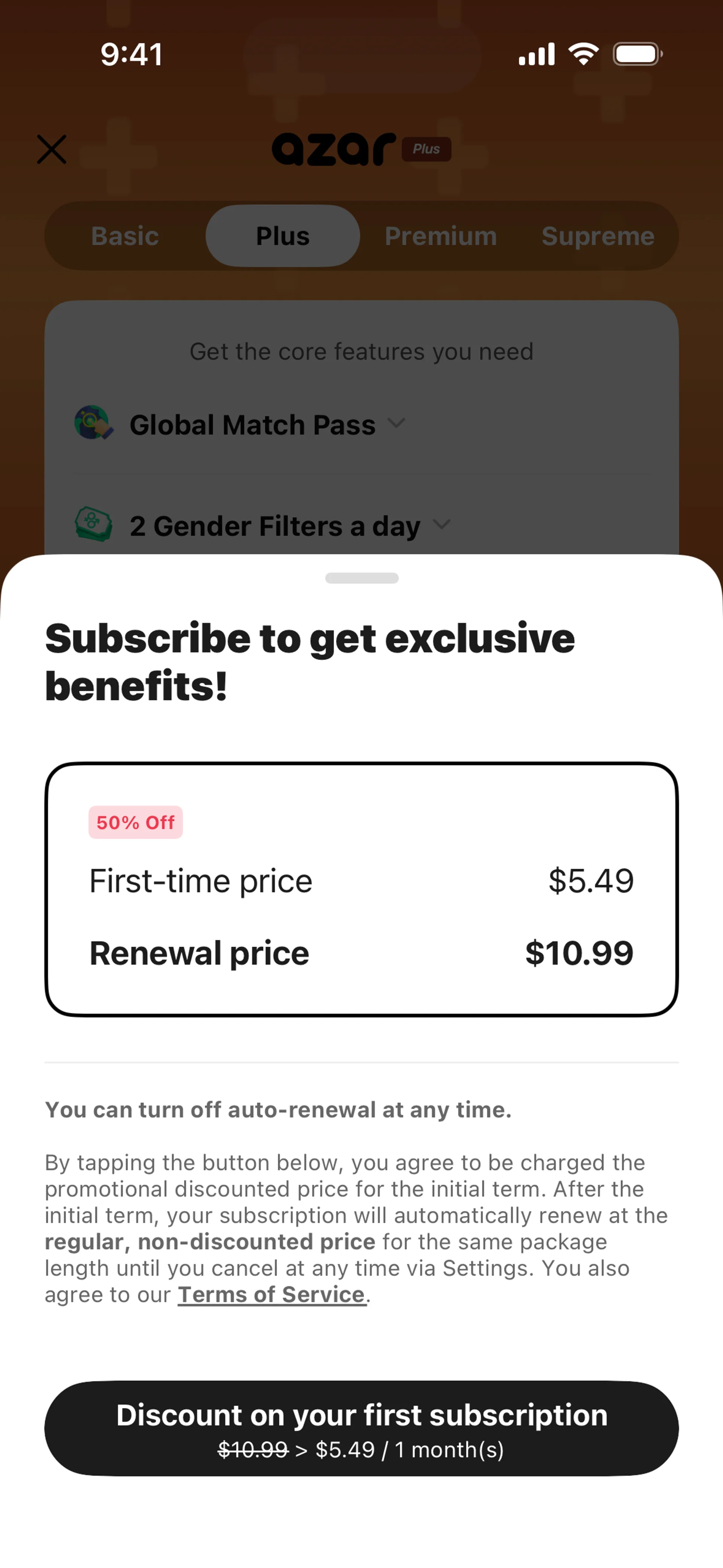Switch to the Premium plan tab
Screen dimensions: 723x1568
pyautogui.click(x=441, y=236)
